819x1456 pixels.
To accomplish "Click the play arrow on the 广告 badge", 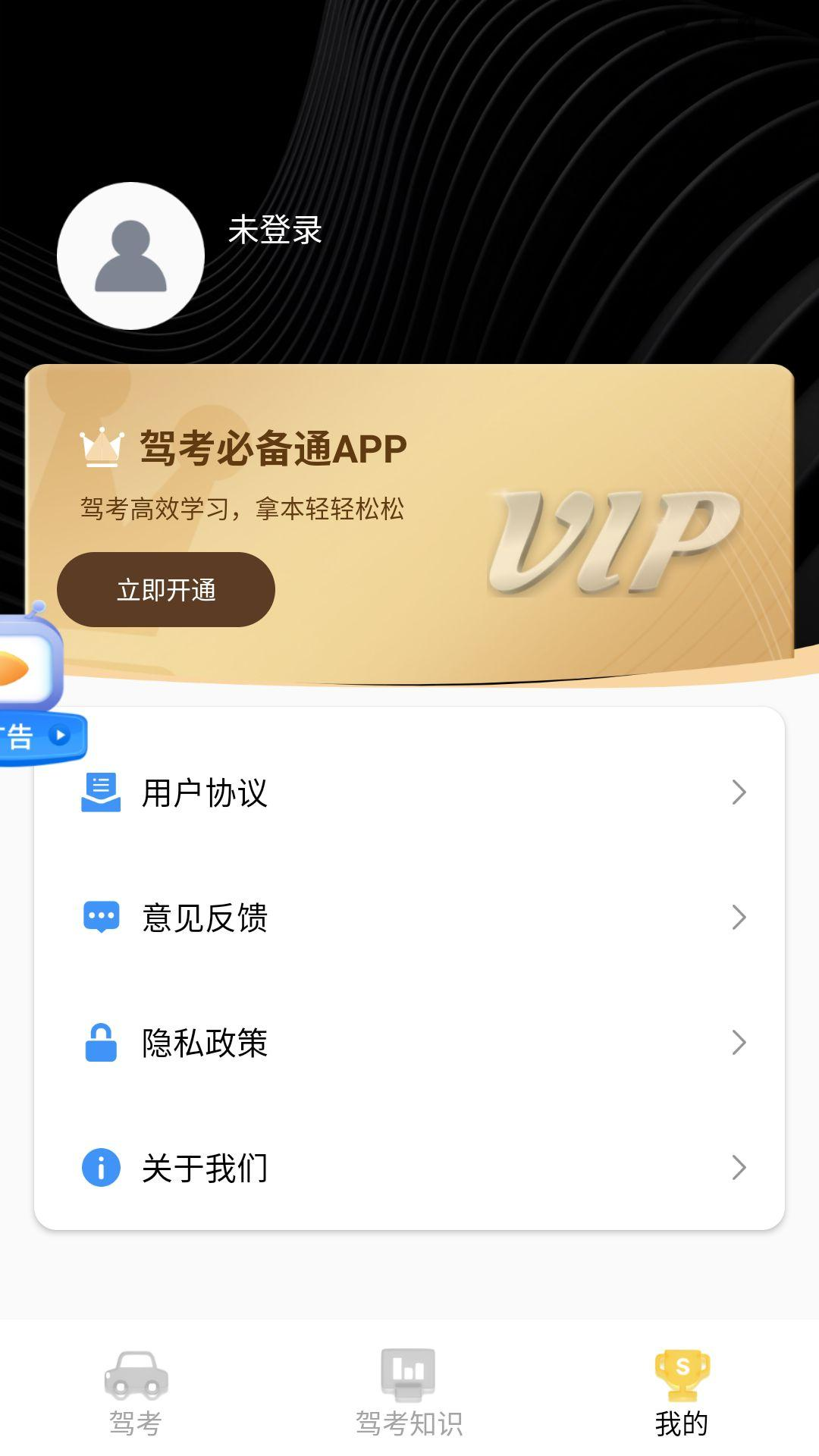I will tap(61, 734).
